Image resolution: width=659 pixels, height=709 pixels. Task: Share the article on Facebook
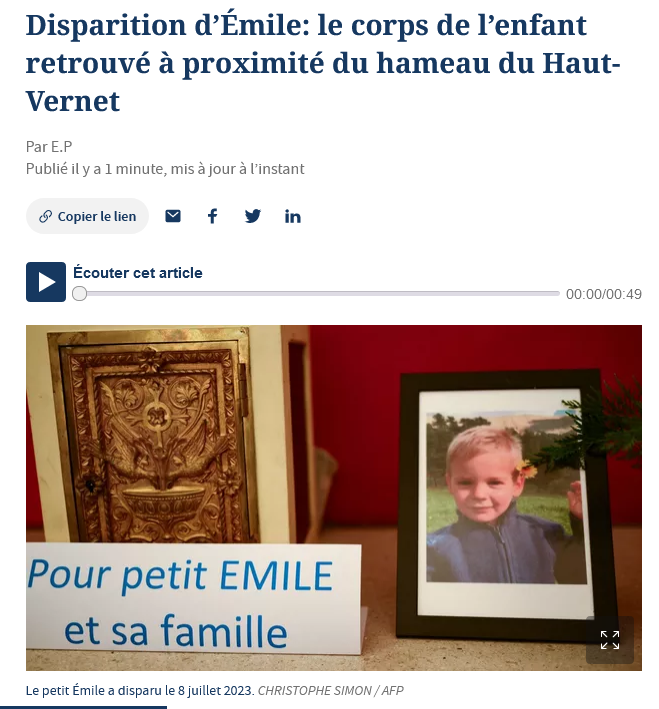coord(212,216)
